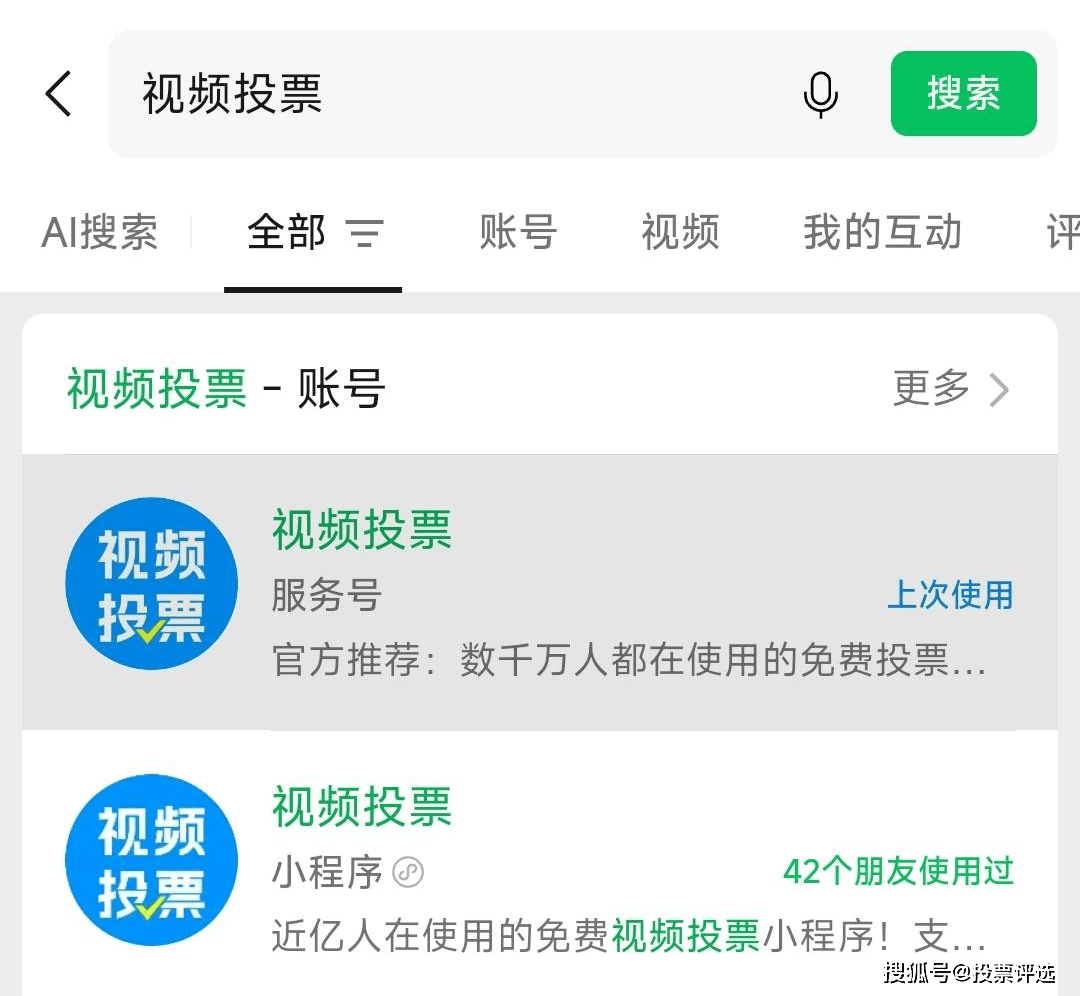Go back using the arrow icon
The width and height of the screenshot is (1080, 996).
59,94
